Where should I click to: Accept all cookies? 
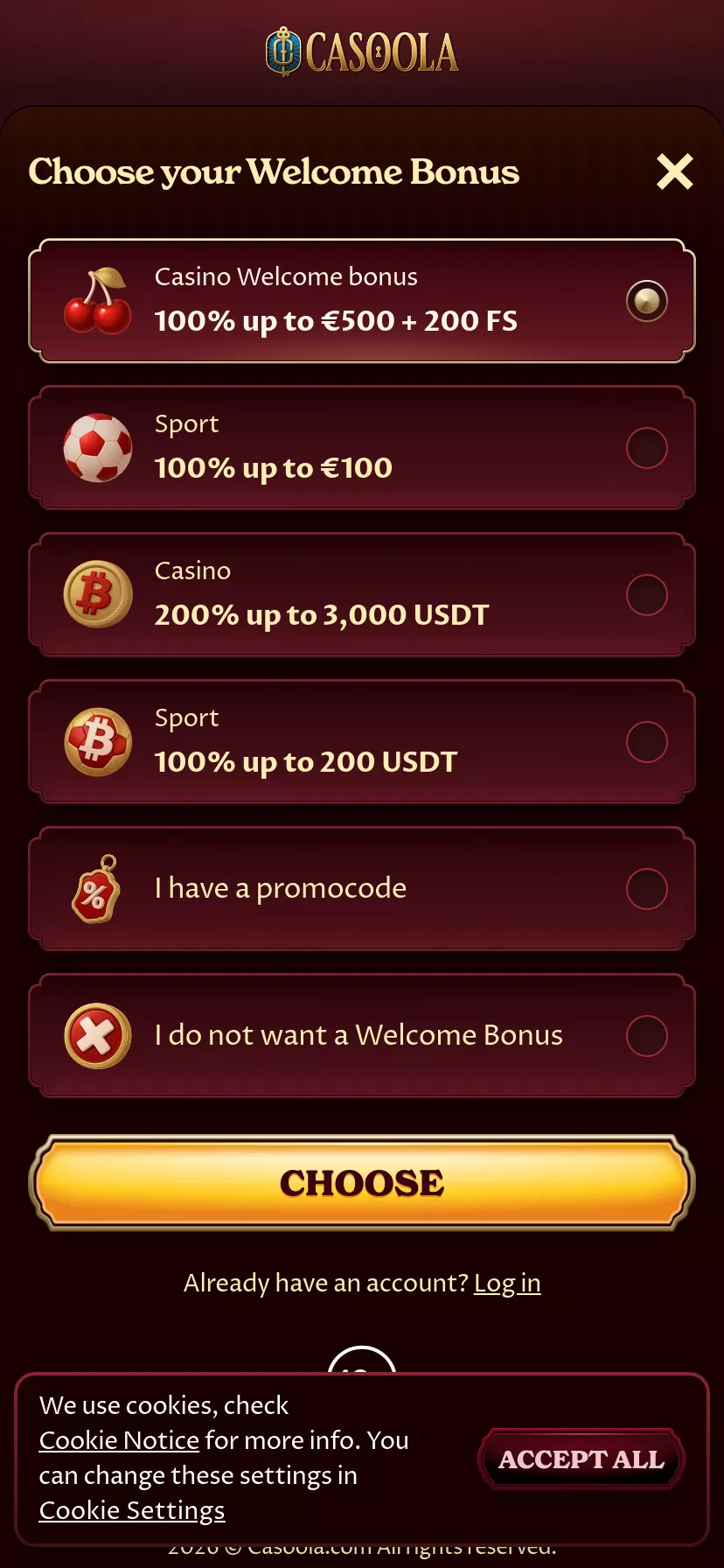click(581, 1459)
